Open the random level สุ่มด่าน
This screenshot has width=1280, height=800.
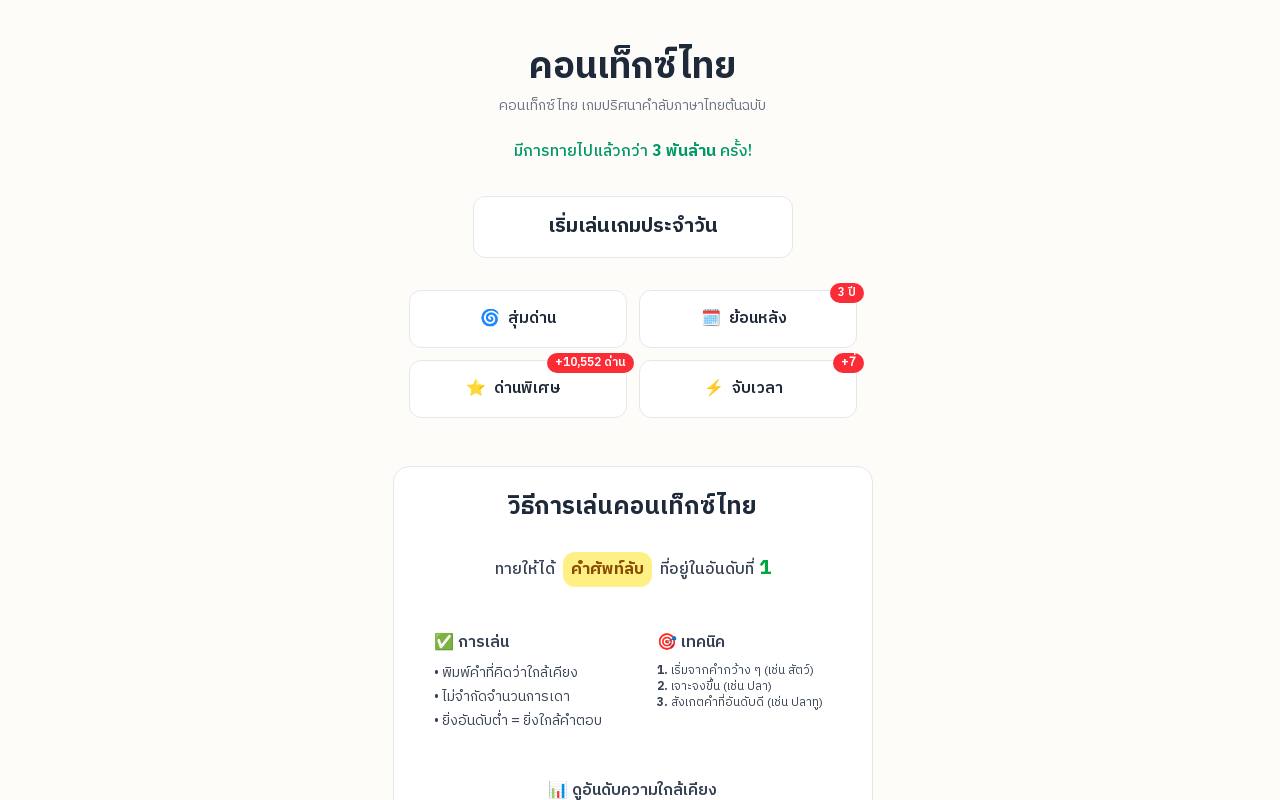tap(518, 319)
